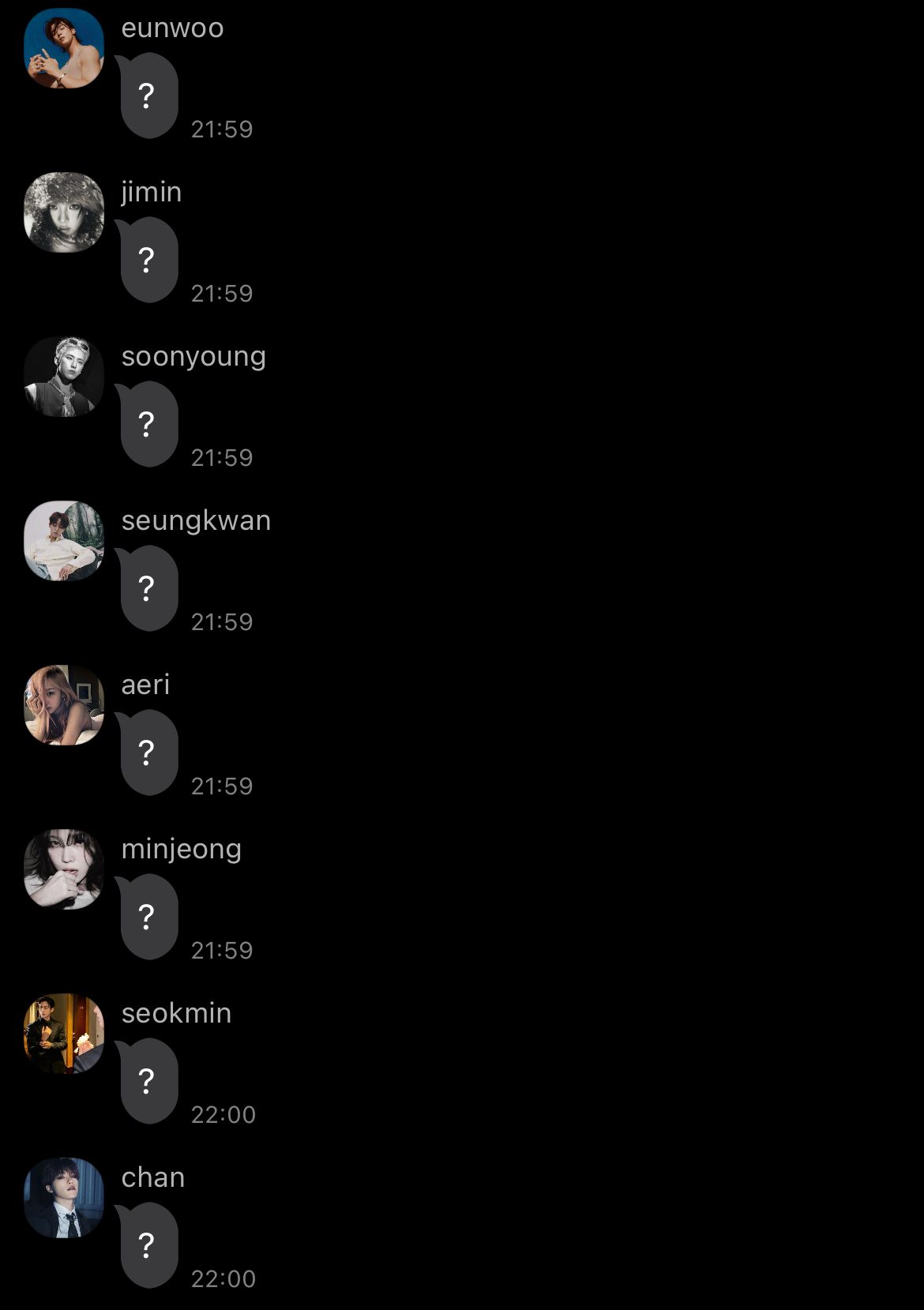Open chan's profile avatar

(64, 1198)
